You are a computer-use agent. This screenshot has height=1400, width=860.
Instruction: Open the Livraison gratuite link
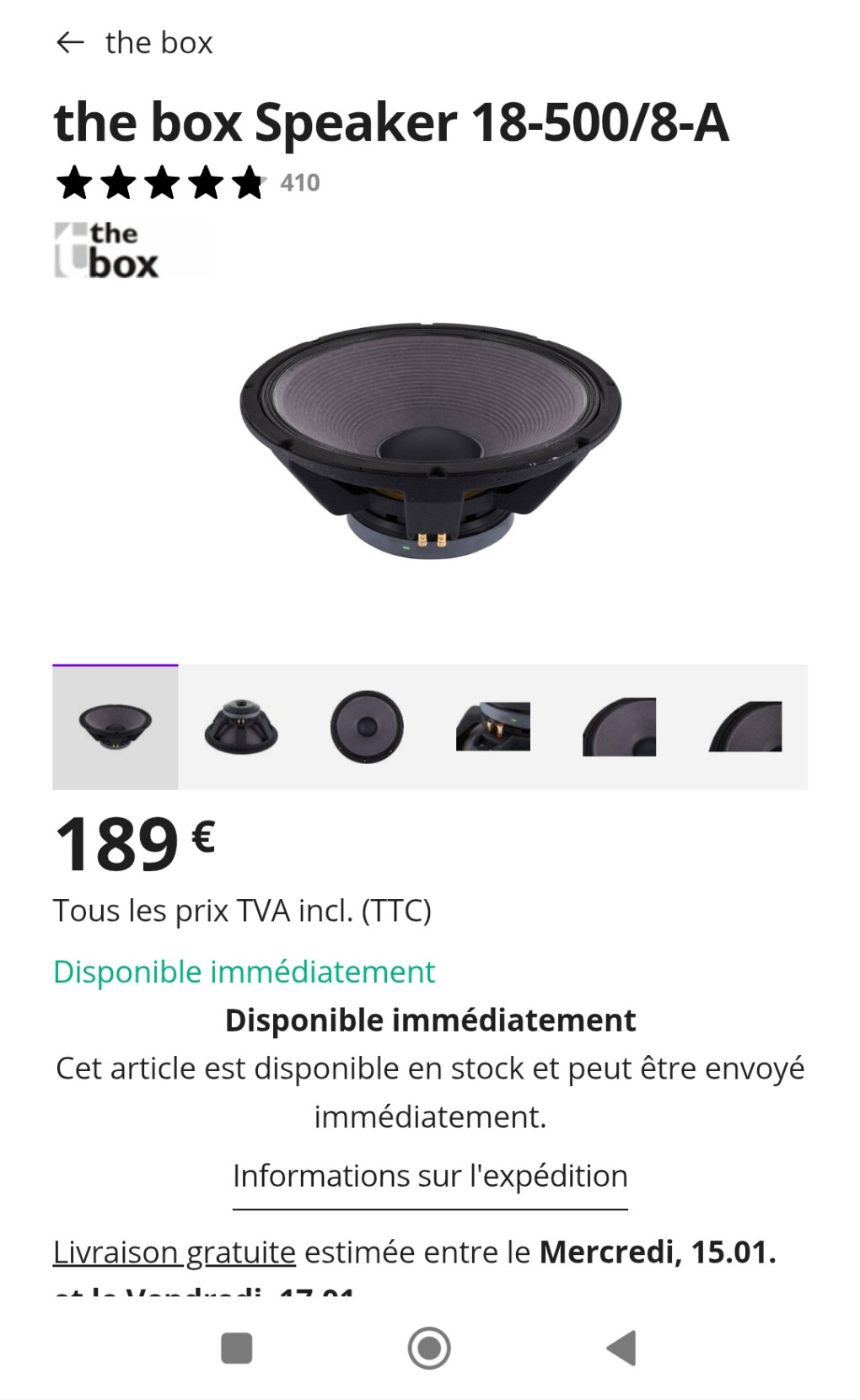(x=174, y=1252)
